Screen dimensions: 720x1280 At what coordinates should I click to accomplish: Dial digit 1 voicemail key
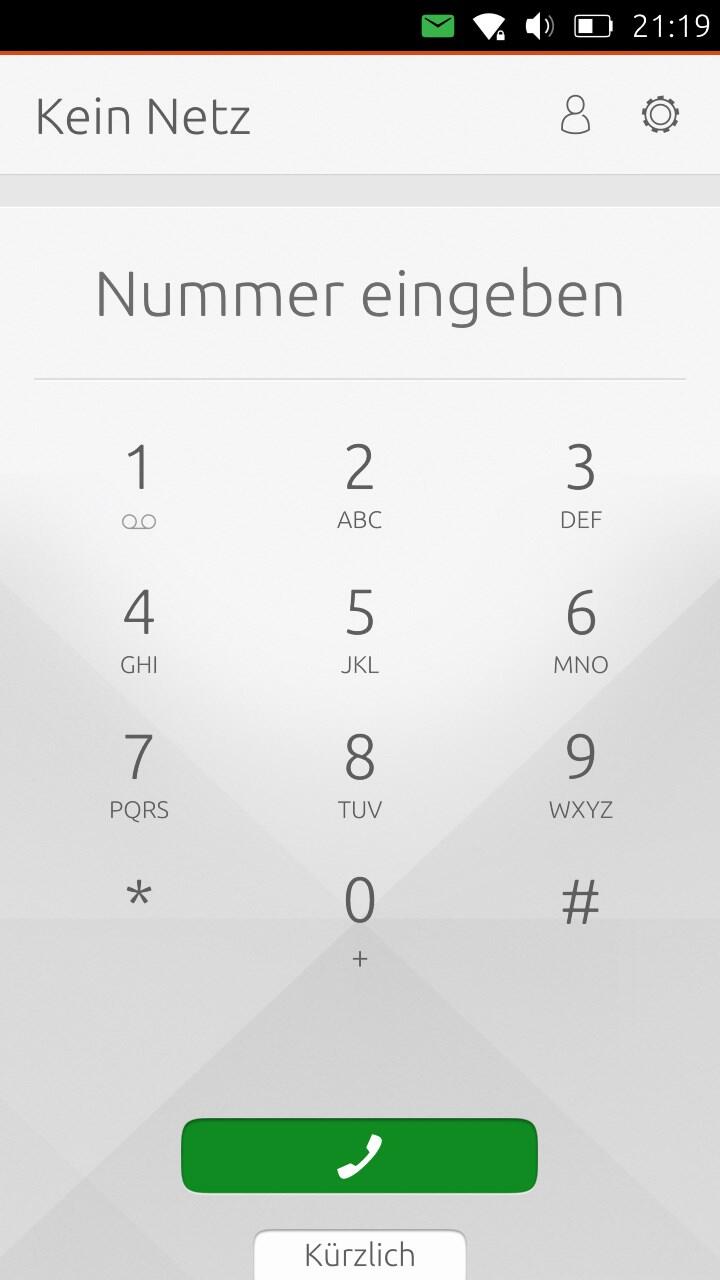(139, 487)
